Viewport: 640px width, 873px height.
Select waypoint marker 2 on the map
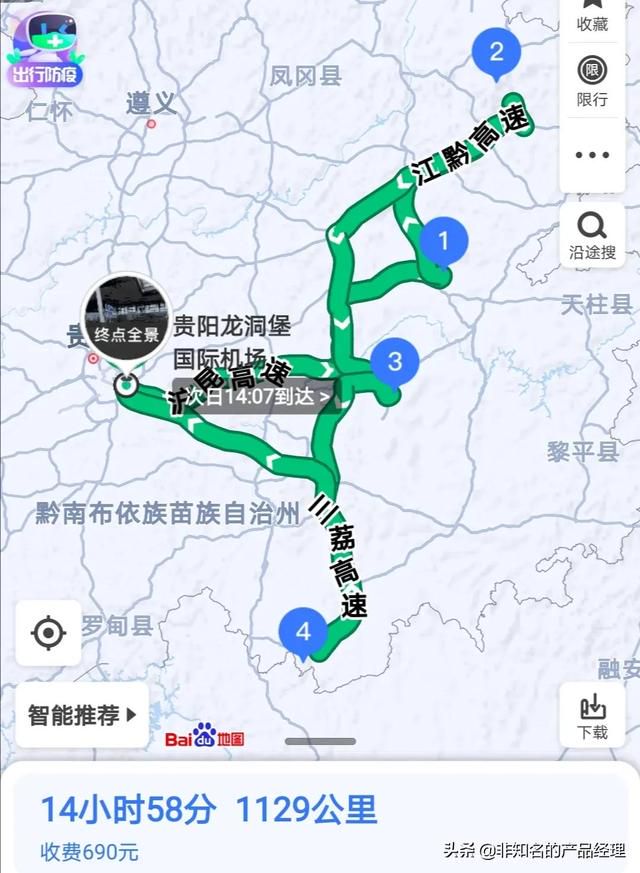(x=496, y=50)
